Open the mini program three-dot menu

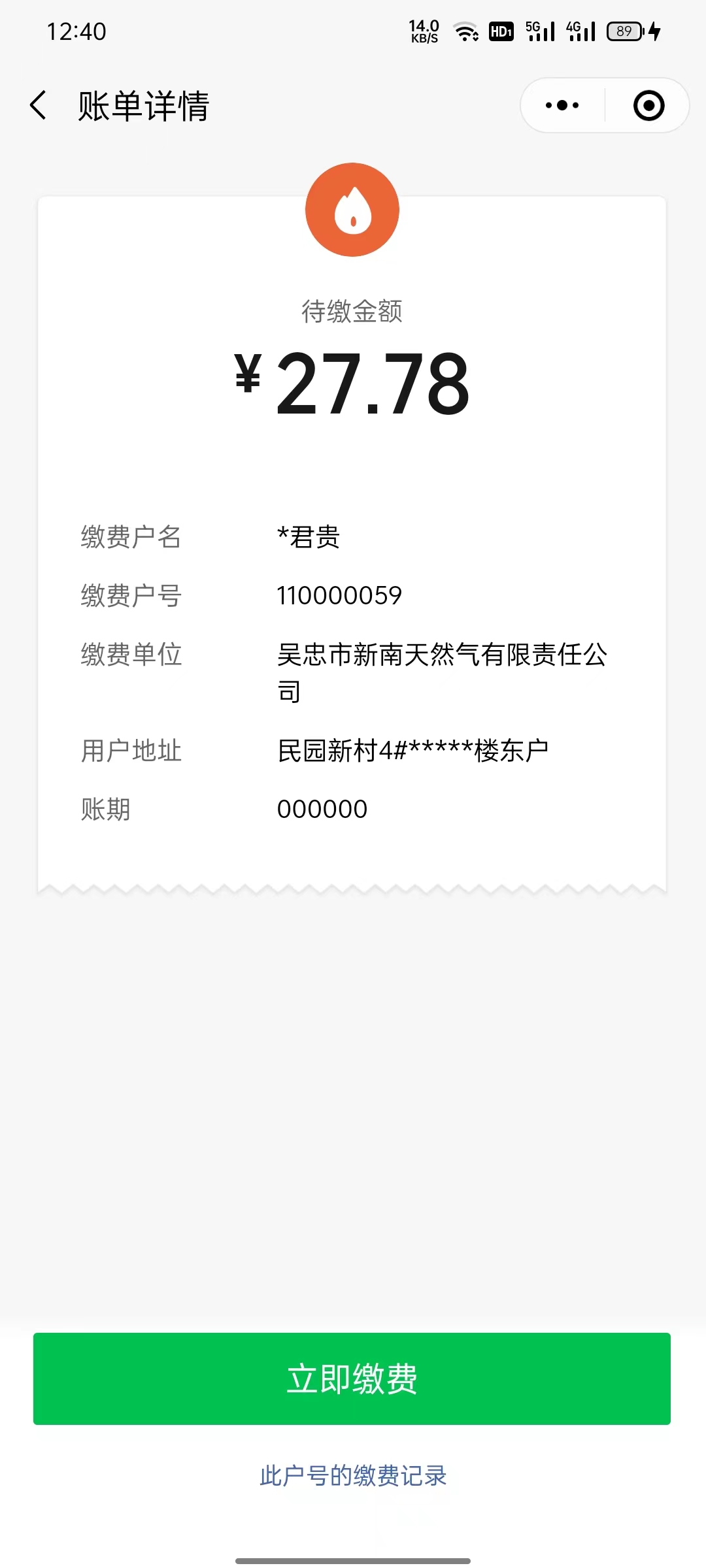pos(562,105)
